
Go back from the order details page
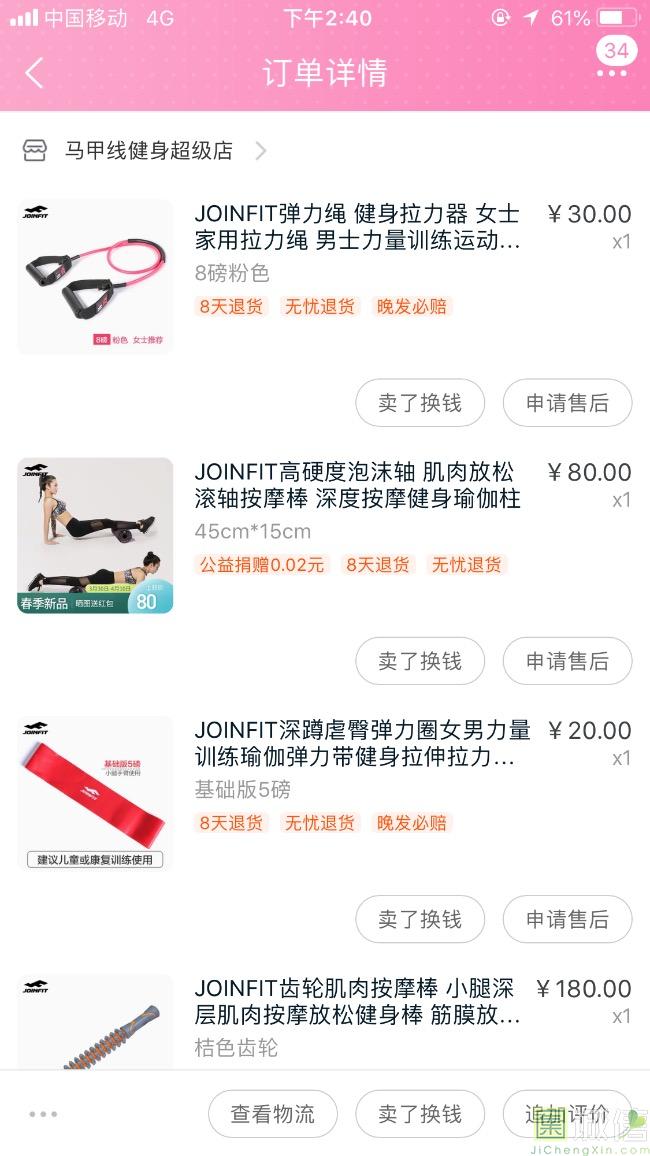point(35,73)
